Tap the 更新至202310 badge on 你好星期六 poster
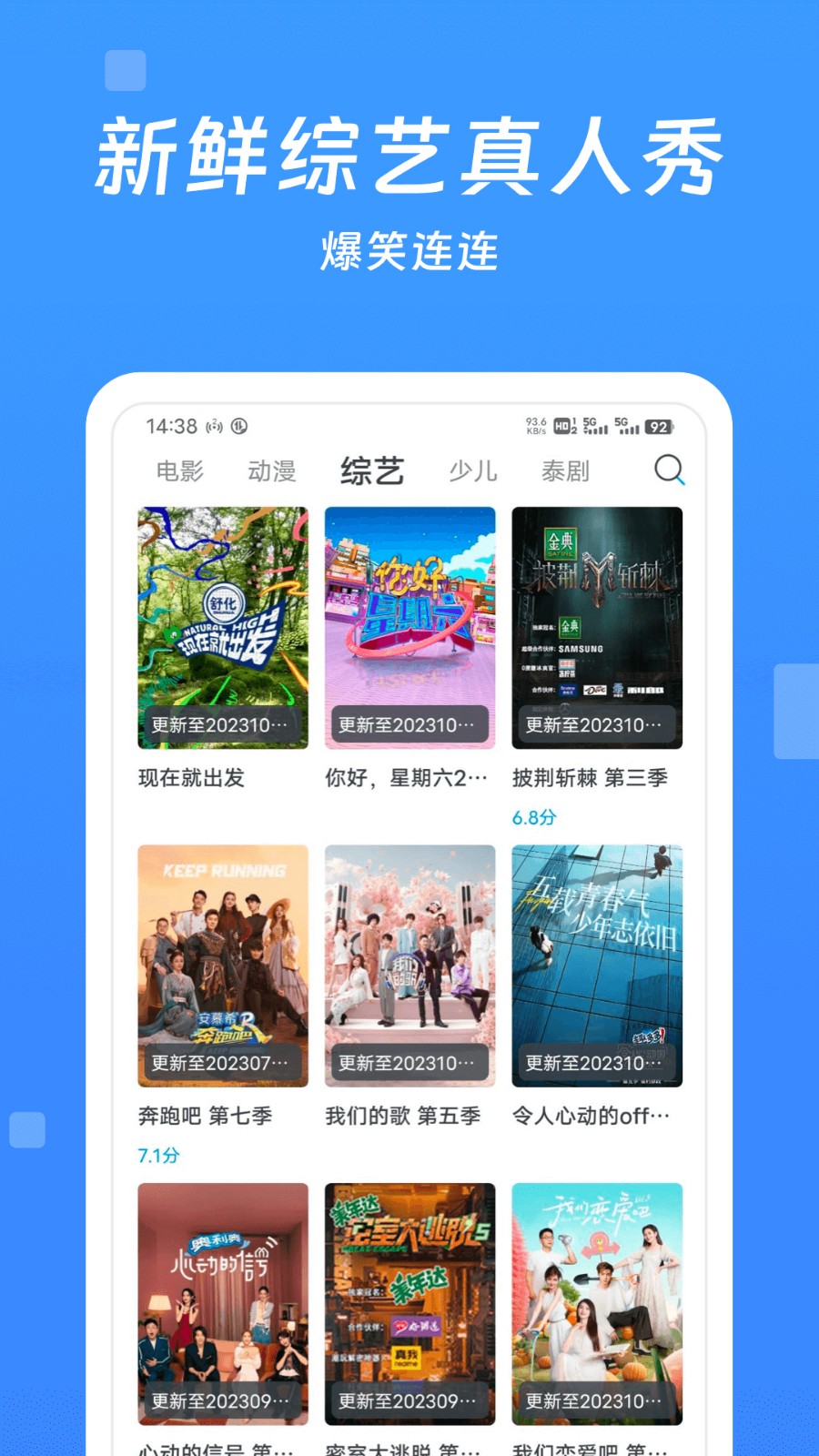Image resolution: width=819 pixels, height=1456 pixels. 409,723
